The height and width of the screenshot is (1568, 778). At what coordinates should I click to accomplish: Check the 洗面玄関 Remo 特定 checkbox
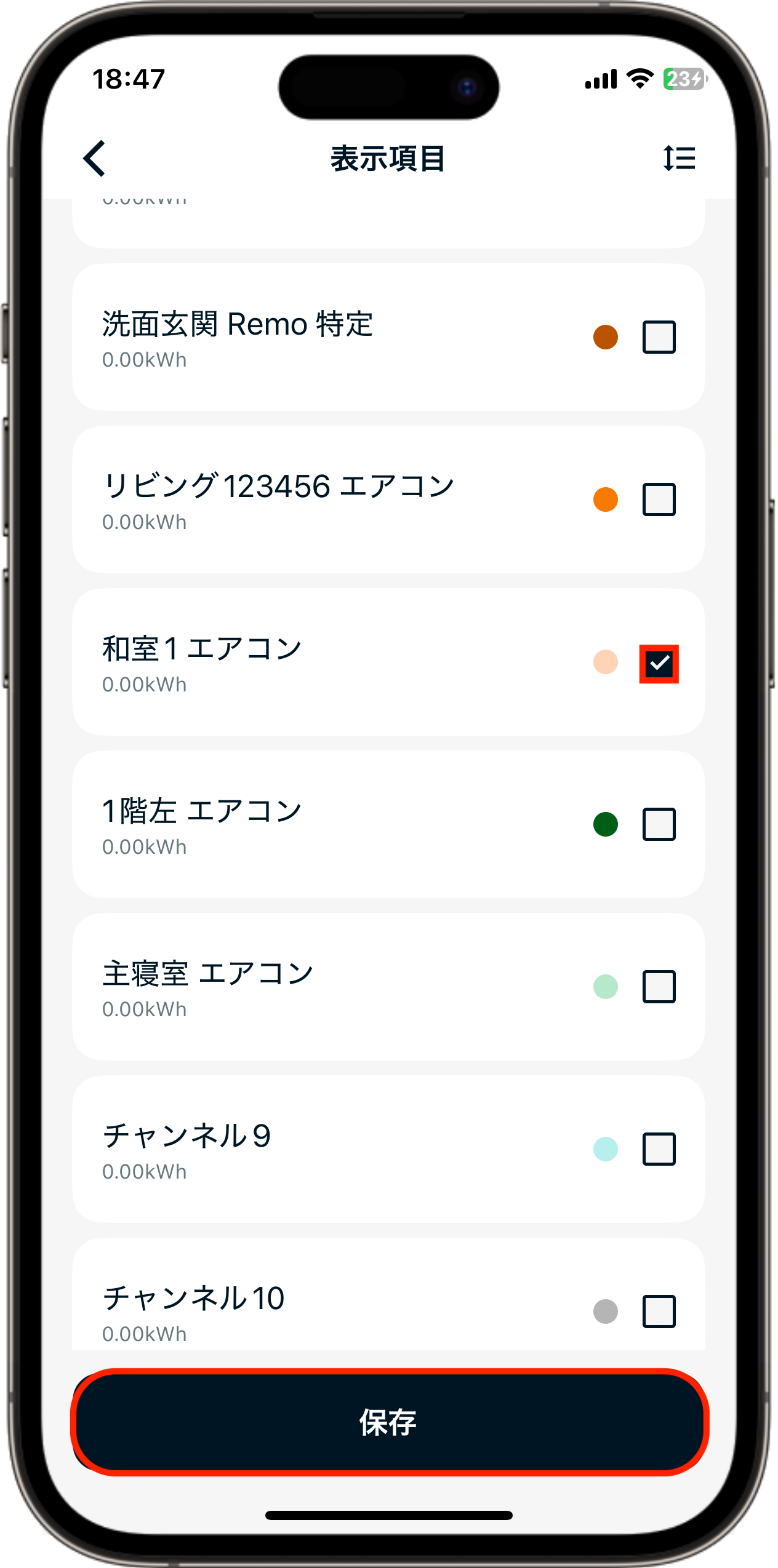659,337
